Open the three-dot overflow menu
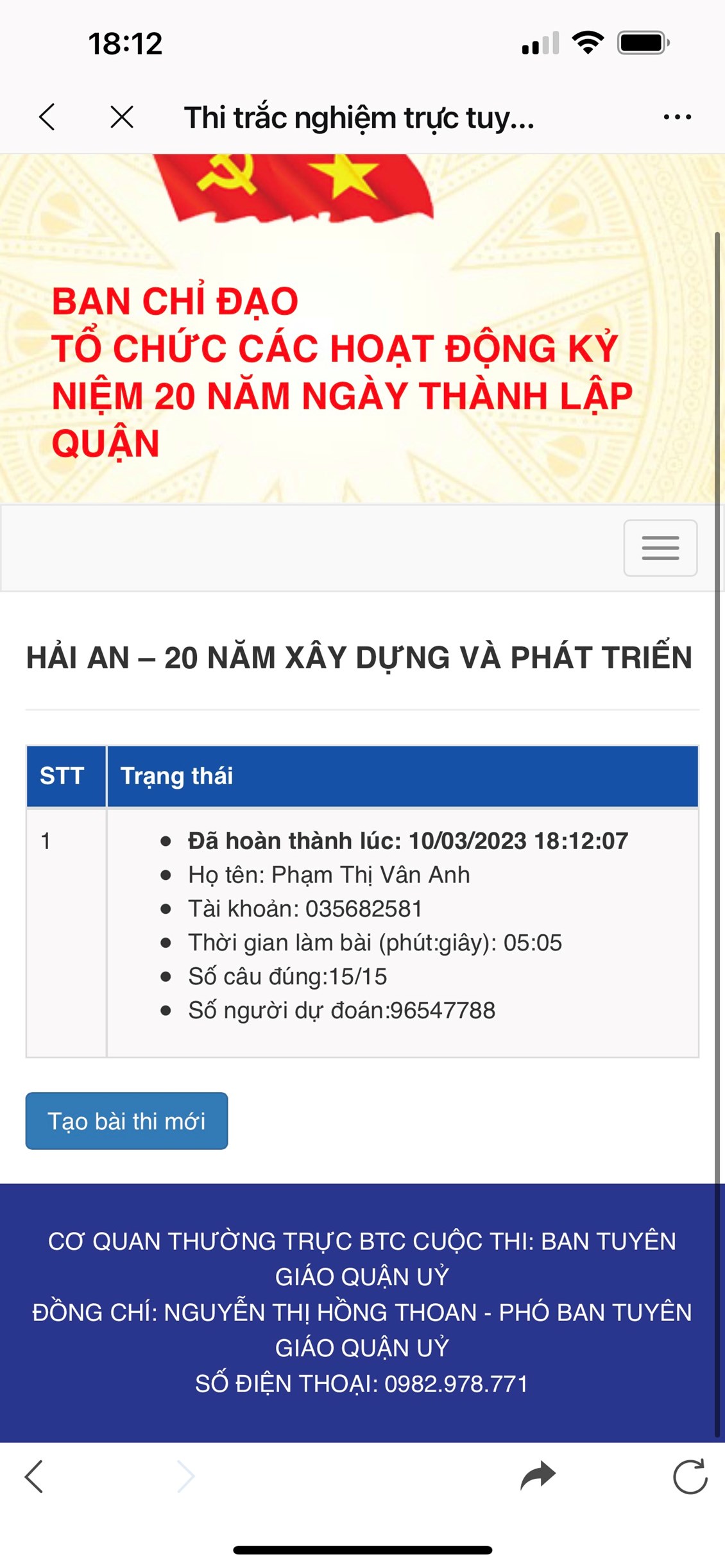Viewport: 725px width, 1568px height. (677, 117)
